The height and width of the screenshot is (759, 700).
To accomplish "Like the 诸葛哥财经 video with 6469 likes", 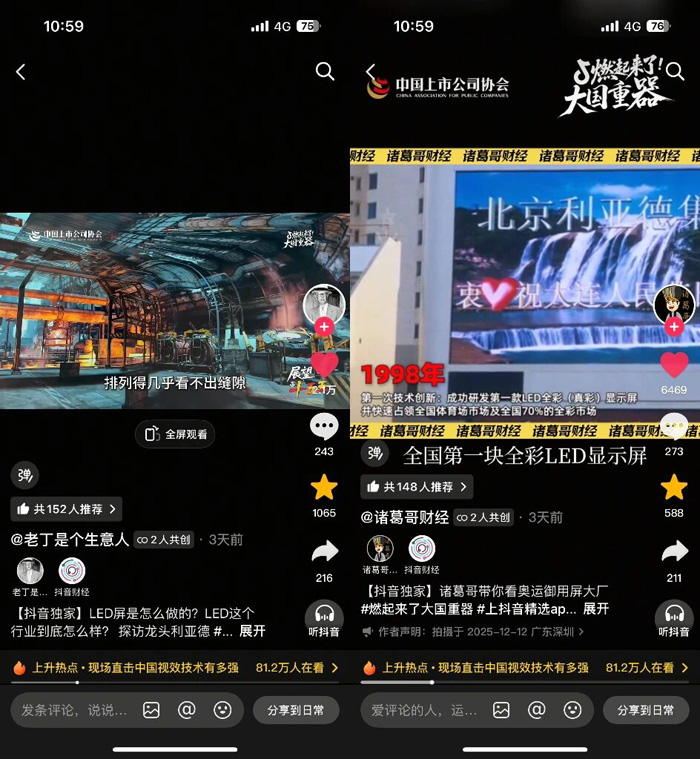I will (674, 365).
